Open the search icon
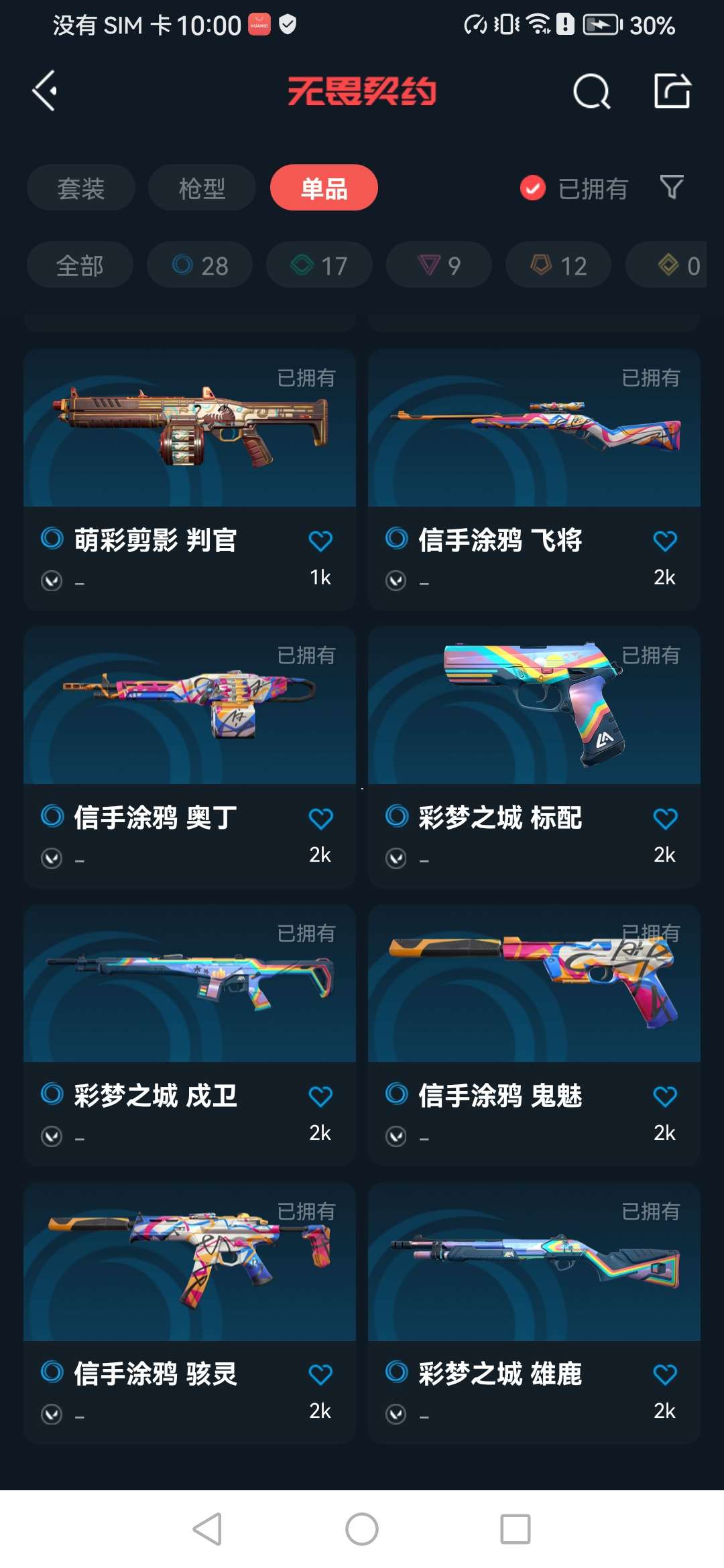This screenshot has width=724, height=1568. [591, 91]
